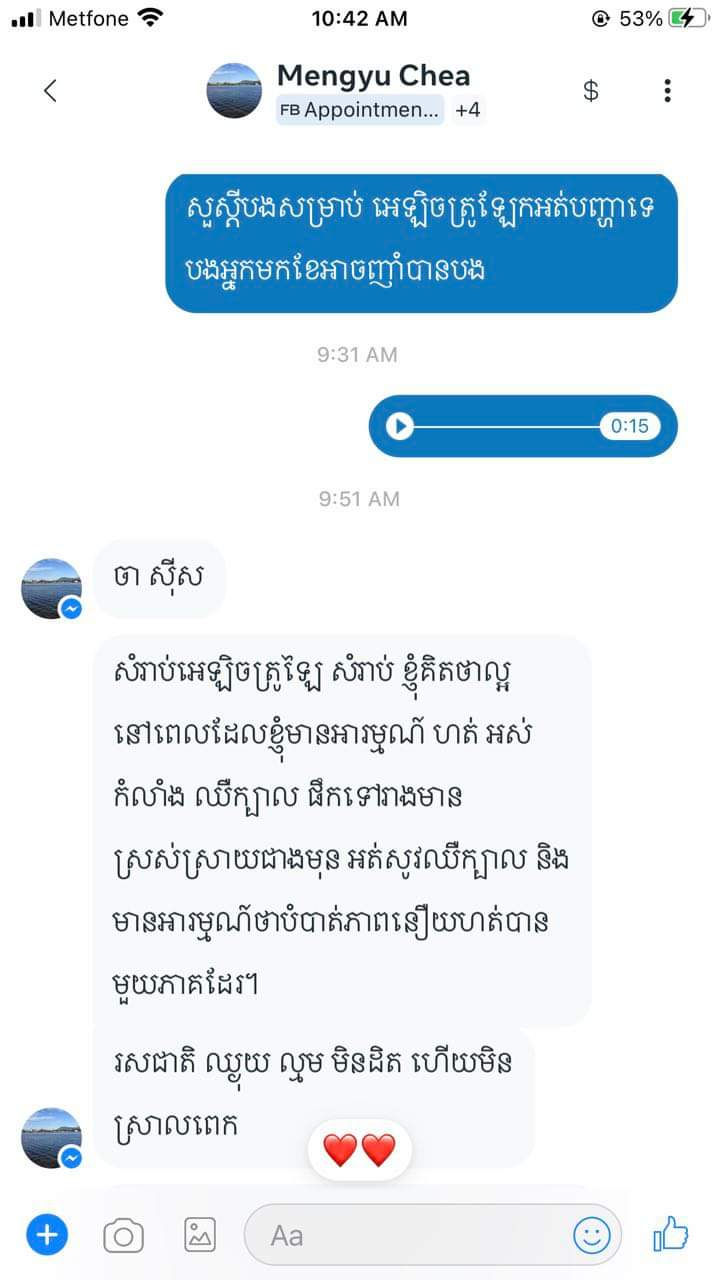
Task: Tap the double heart reaction badge
Action: [360, 1151]
